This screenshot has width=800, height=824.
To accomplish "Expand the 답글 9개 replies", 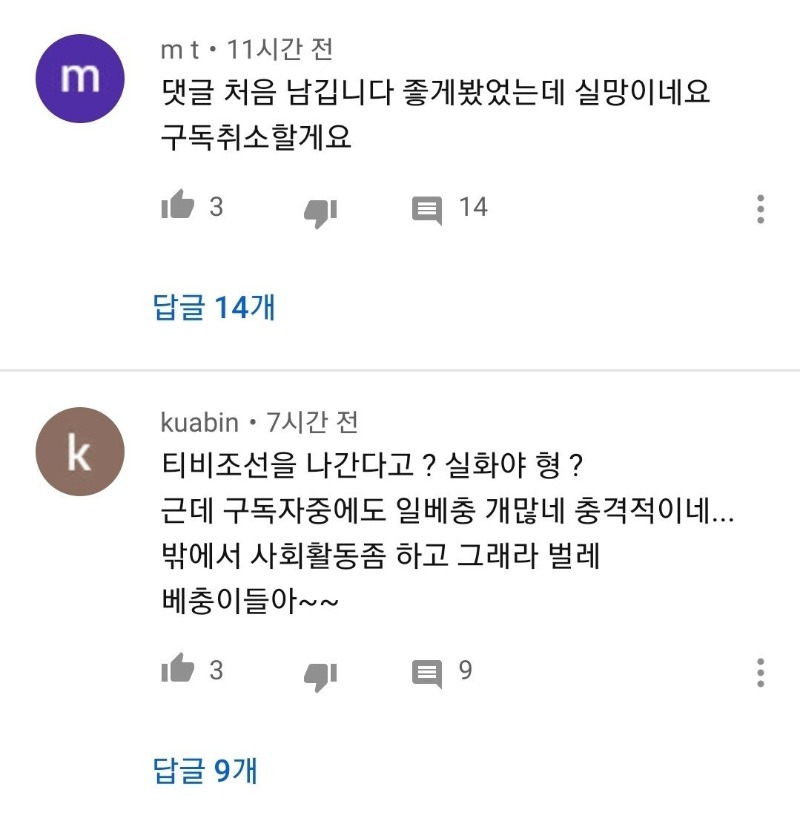I will coord(205,770).
